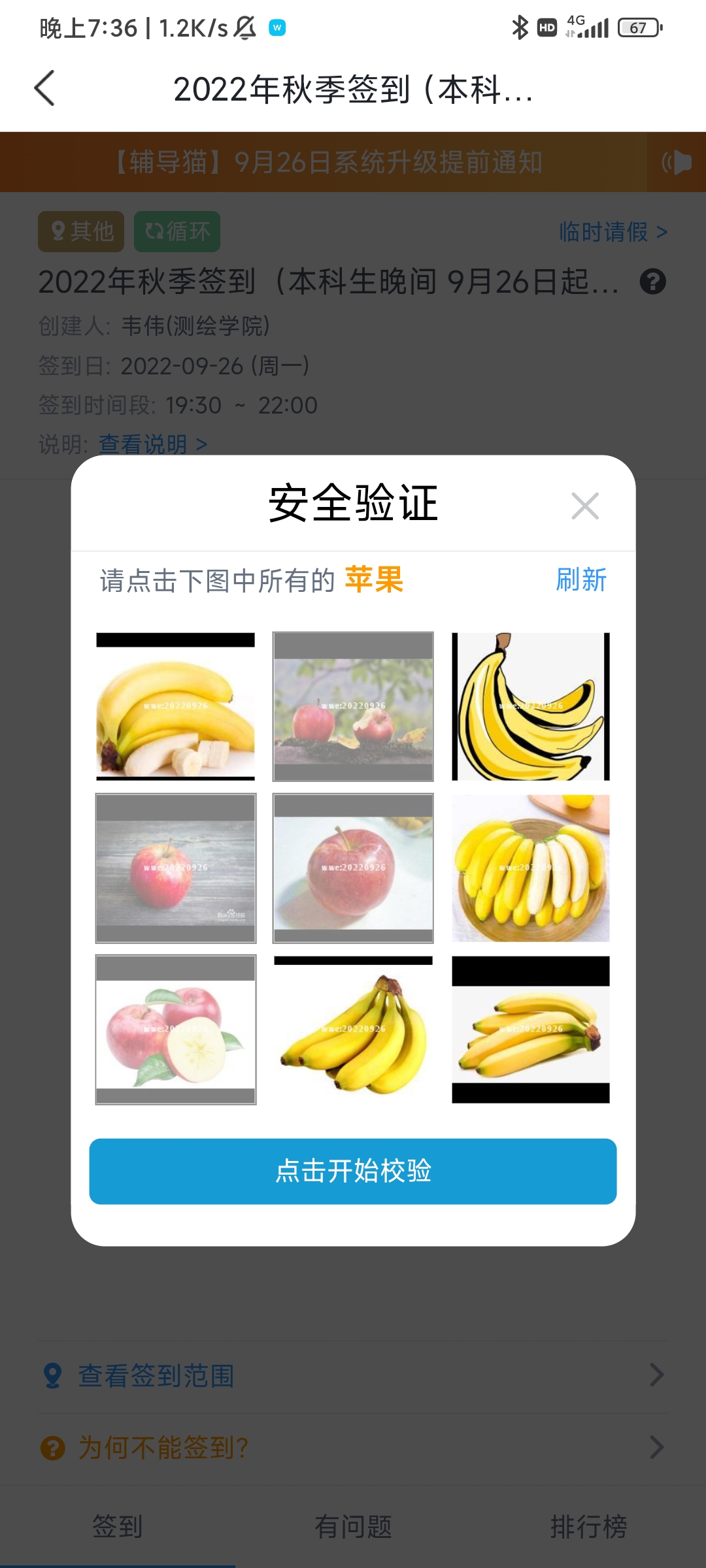Tap the loop icon on the 循环 tag
Viewport: 706px width, 1568px height.
tap(155, 231)
